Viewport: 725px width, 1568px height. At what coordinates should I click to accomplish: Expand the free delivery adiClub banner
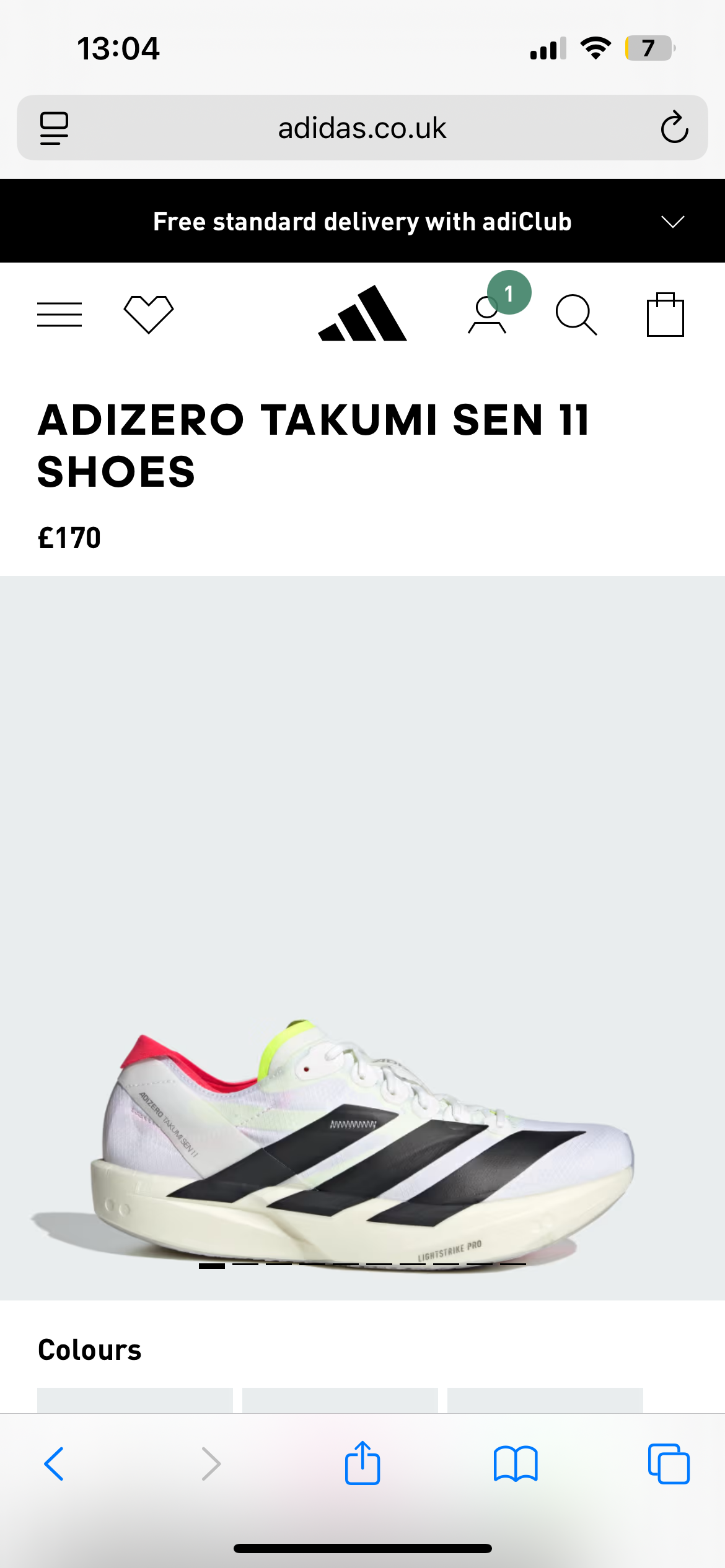672,222
